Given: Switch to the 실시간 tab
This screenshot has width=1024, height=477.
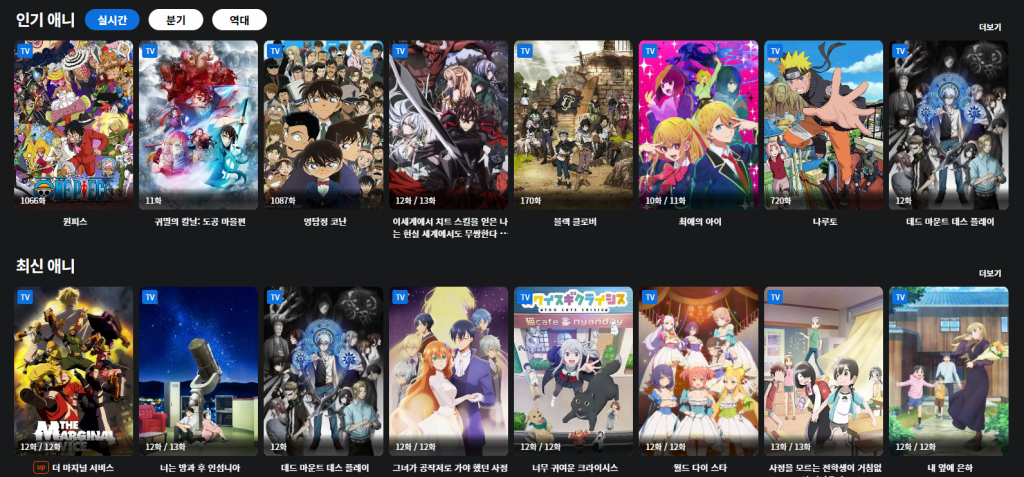Looking at the screenshot, I should [x=112, y=19].
